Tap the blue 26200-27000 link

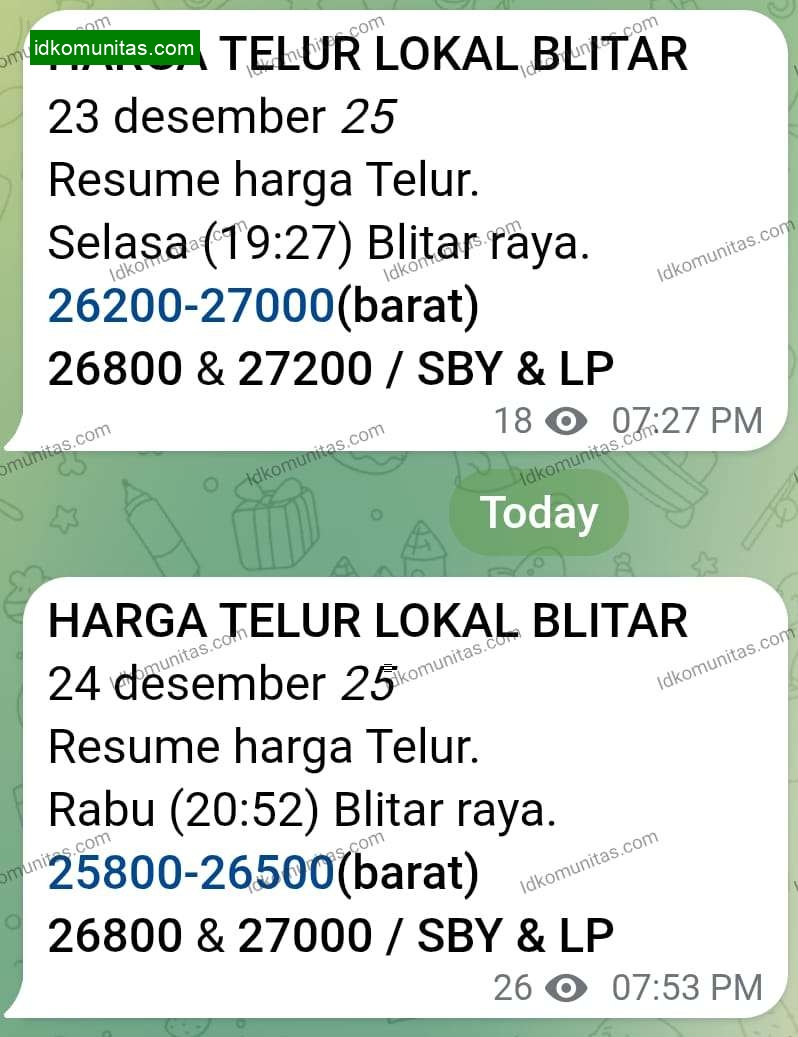(190, 307)
